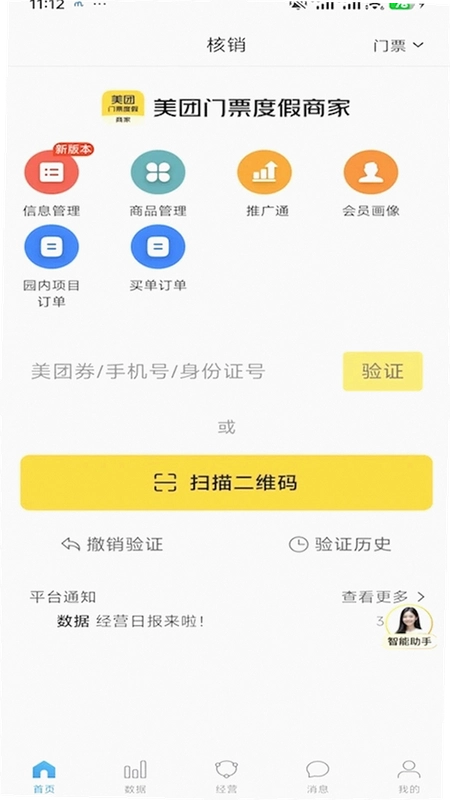Switch to the 消息 tab
The image size is (450, 800).
[317, 777]
